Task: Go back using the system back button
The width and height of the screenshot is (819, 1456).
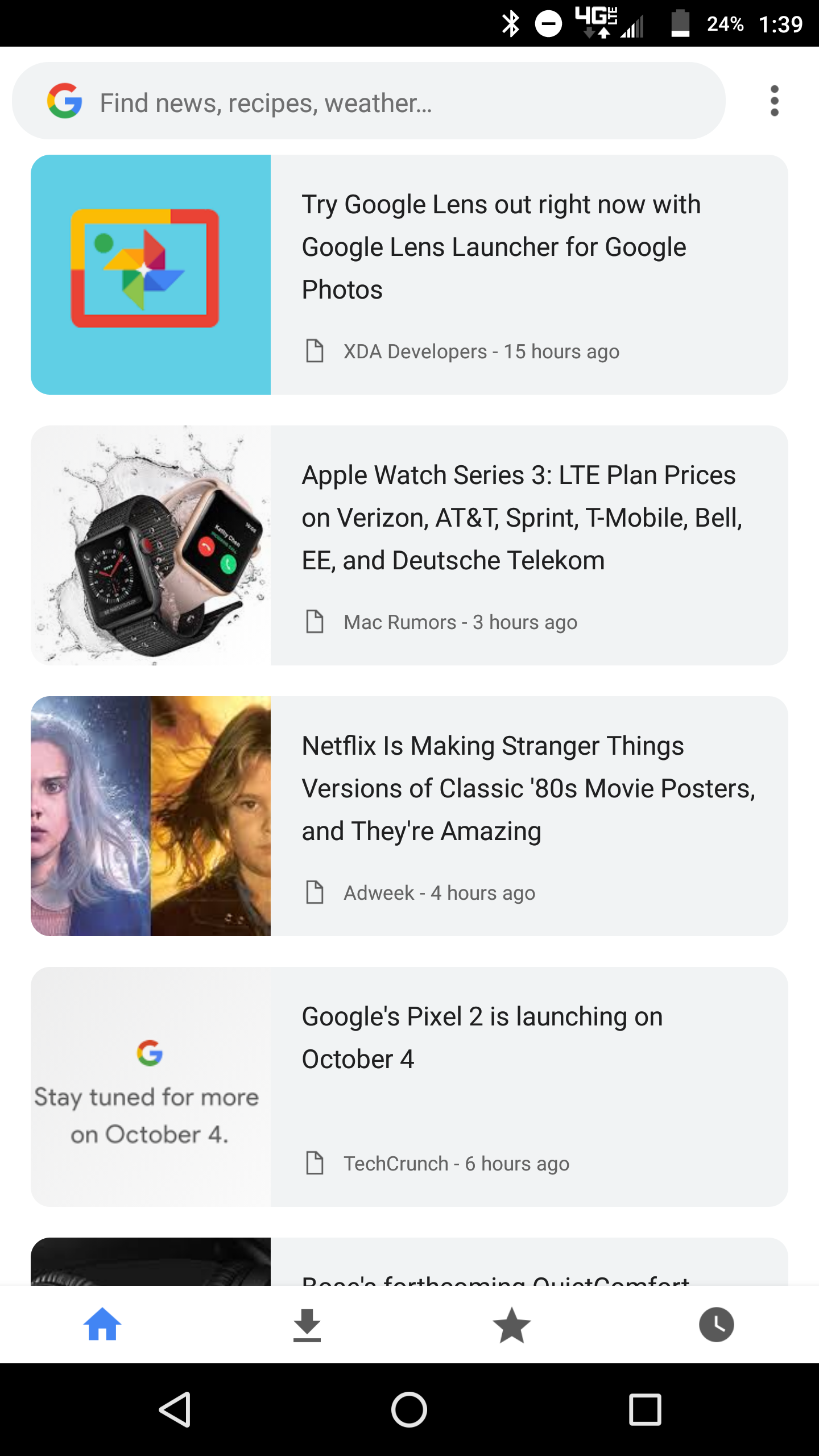Action: coord(175,1410)
